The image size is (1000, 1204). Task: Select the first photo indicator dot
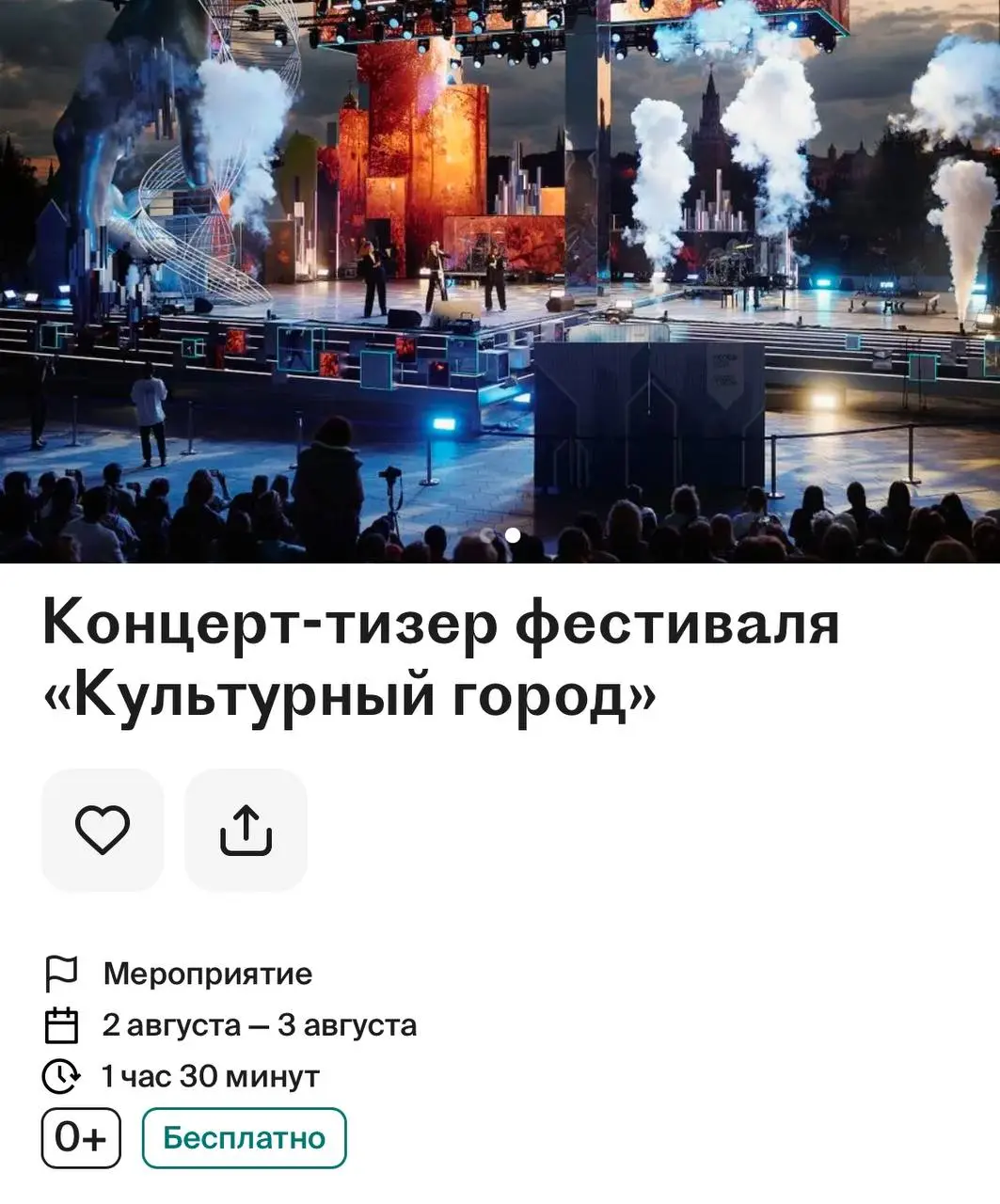tap(487, 535)
